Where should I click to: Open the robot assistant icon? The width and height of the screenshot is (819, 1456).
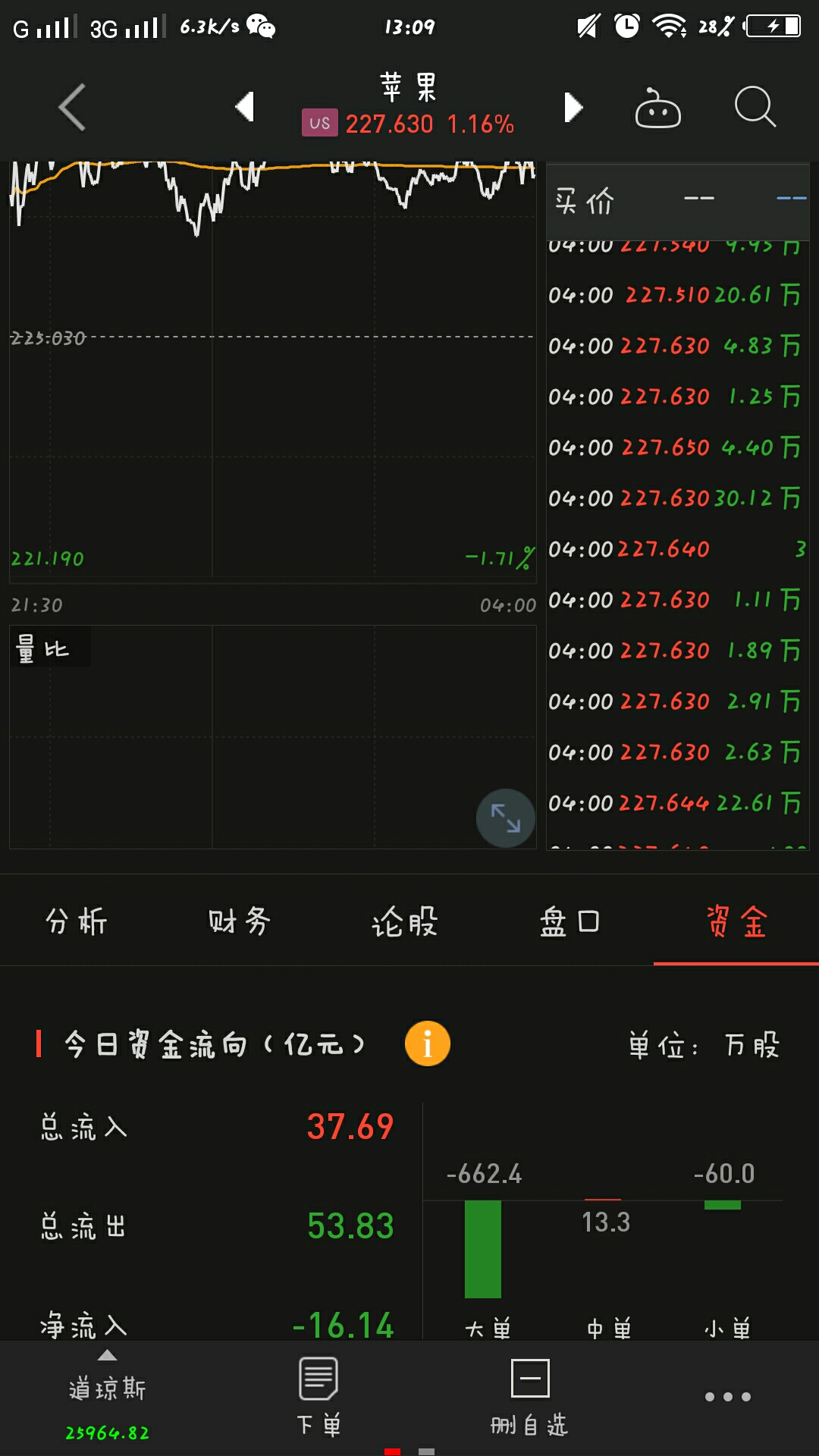point(657,108)
